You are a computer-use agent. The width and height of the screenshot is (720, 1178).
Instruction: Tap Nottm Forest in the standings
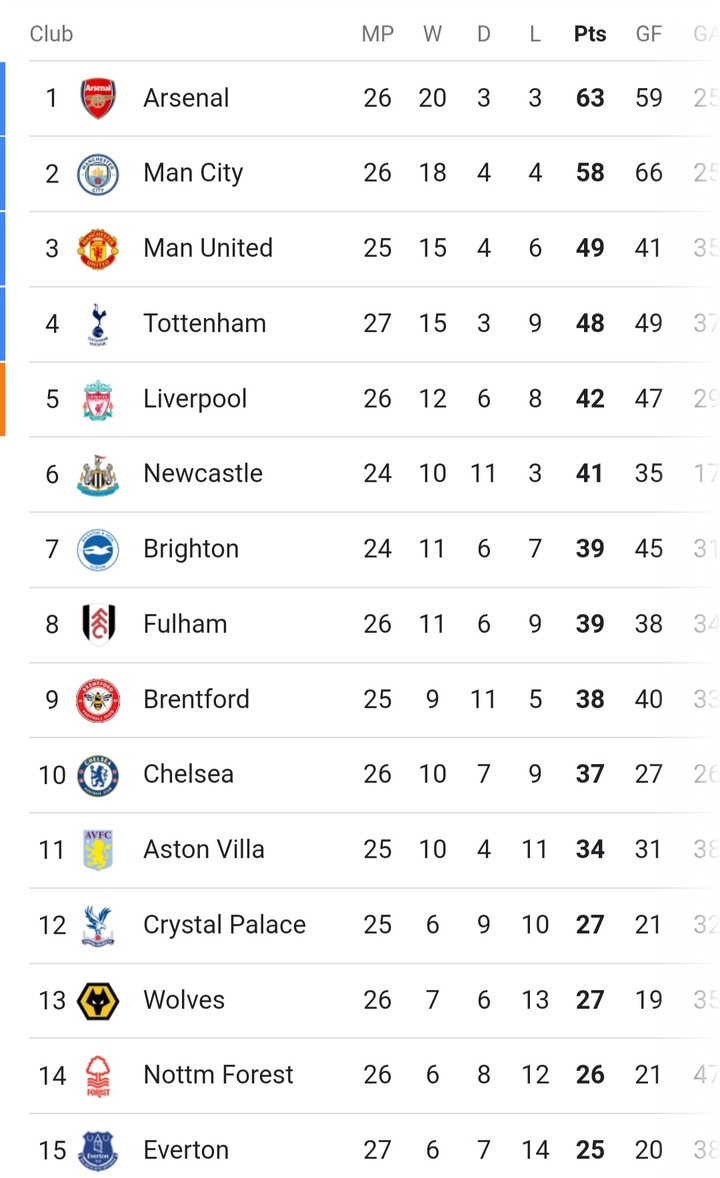374,1075
